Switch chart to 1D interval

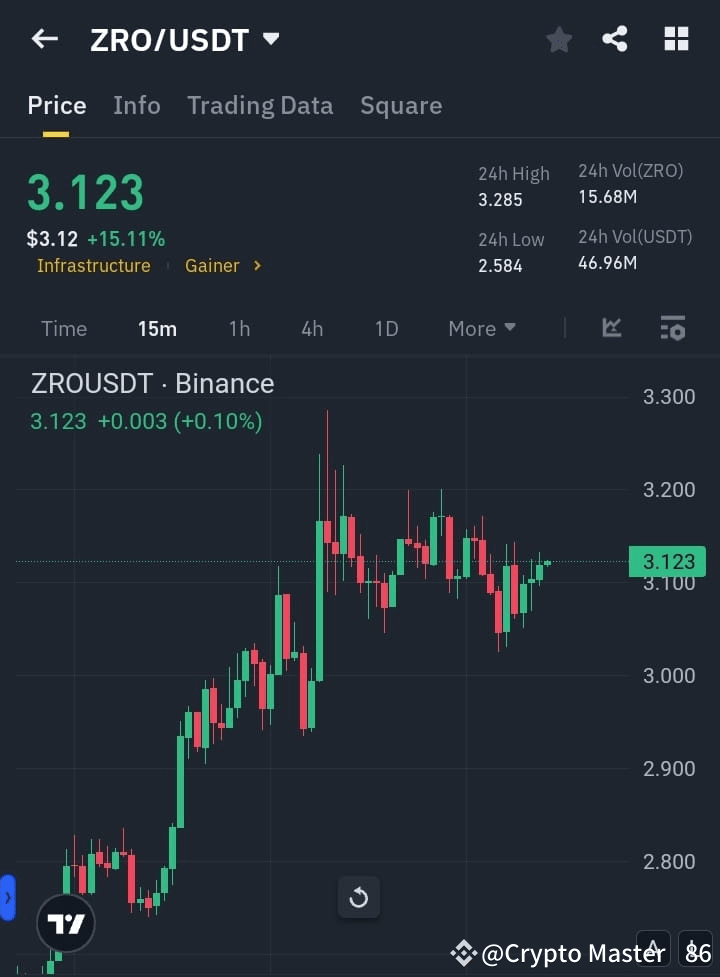pyautogui.click(x=386, y=328)
